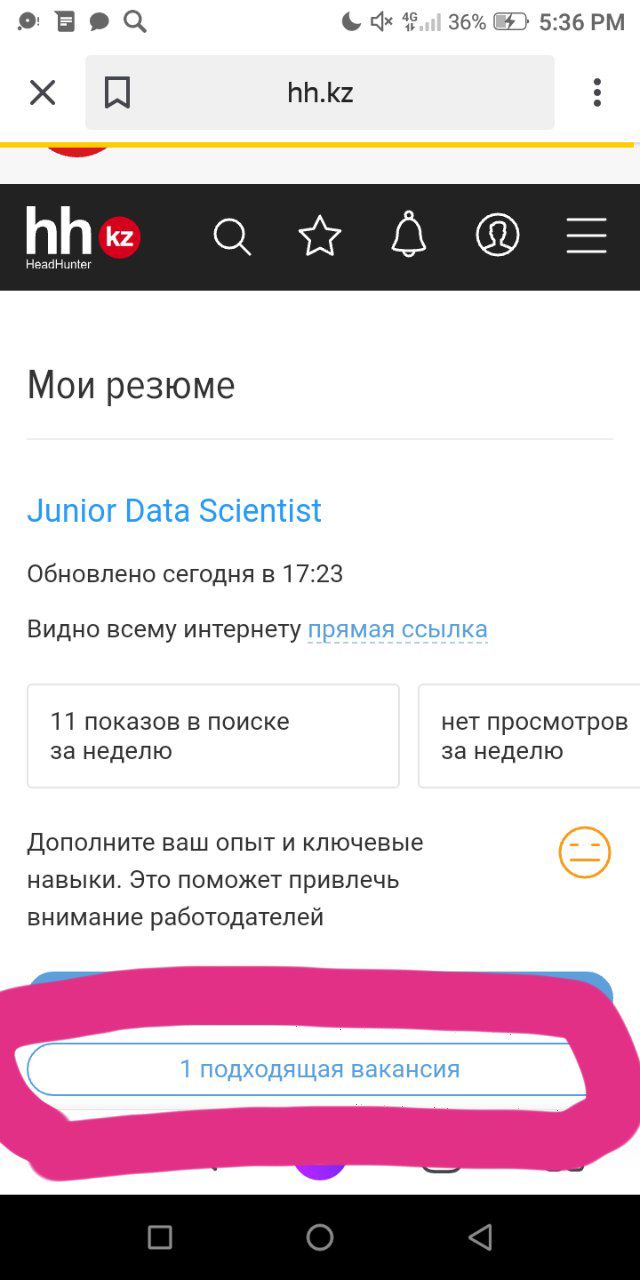The image size is (640, 1280).
Task: Tap the hh.kz address bar
Action: (x=320, y=93)
